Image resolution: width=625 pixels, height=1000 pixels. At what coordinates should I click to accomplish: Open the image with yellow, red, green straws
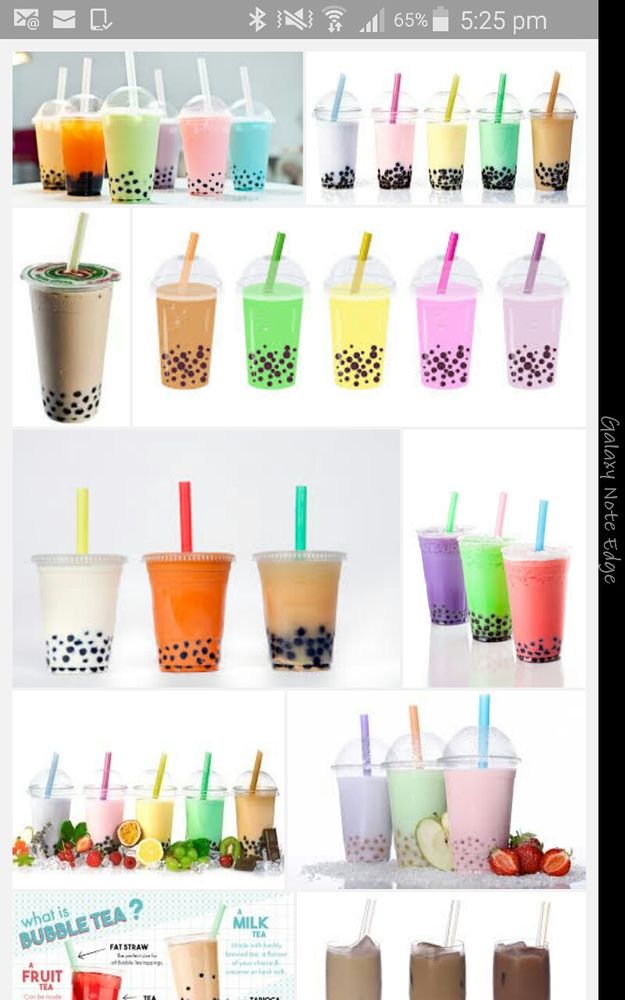[x=206, y=558]
